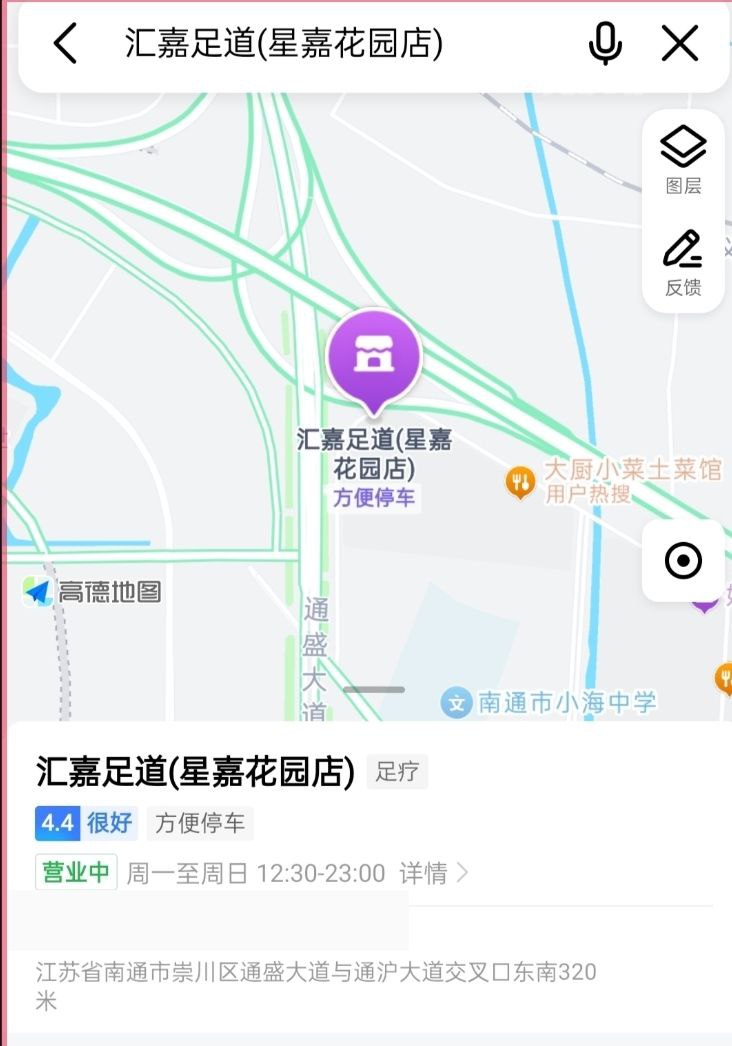732x1046 pixels.
Task: Tap the 方便停车 parking tag
Action: [200, 822]
